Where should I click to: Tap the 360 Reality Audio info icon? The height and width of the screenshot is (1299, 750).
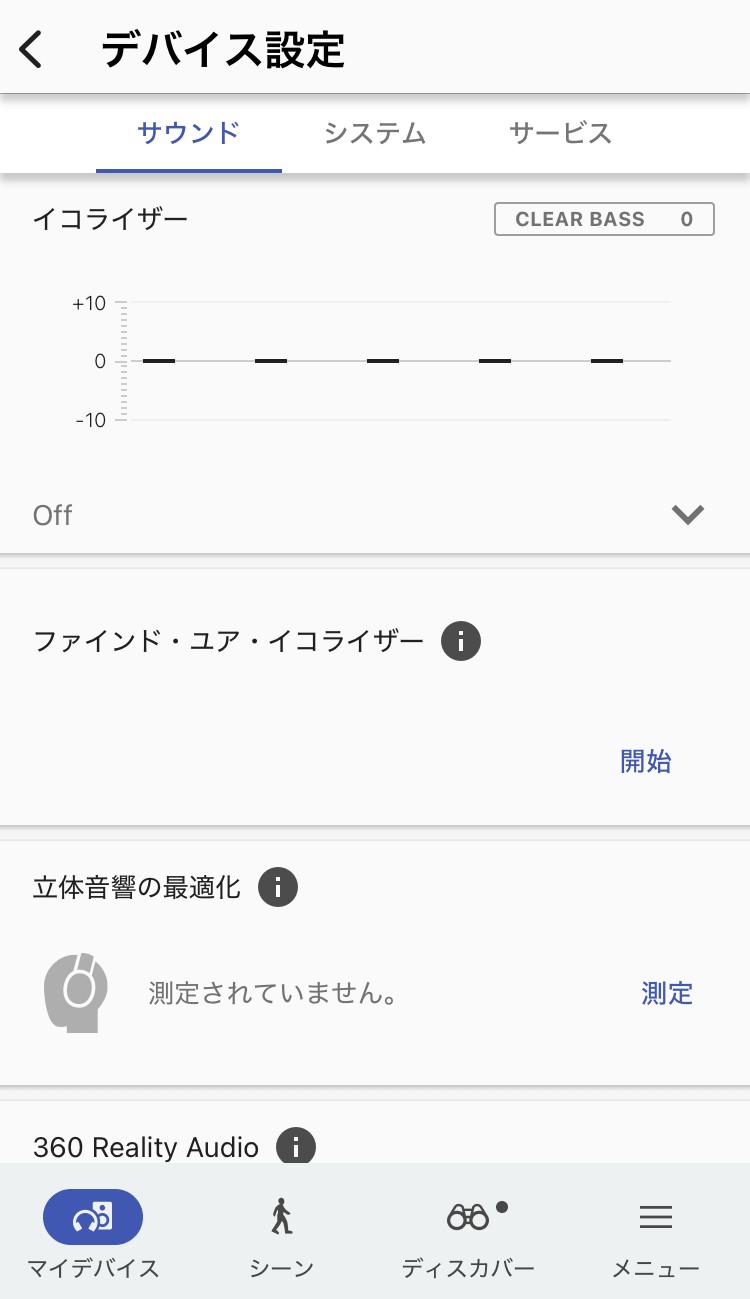pyautogui.click(x=294, y=1147)
